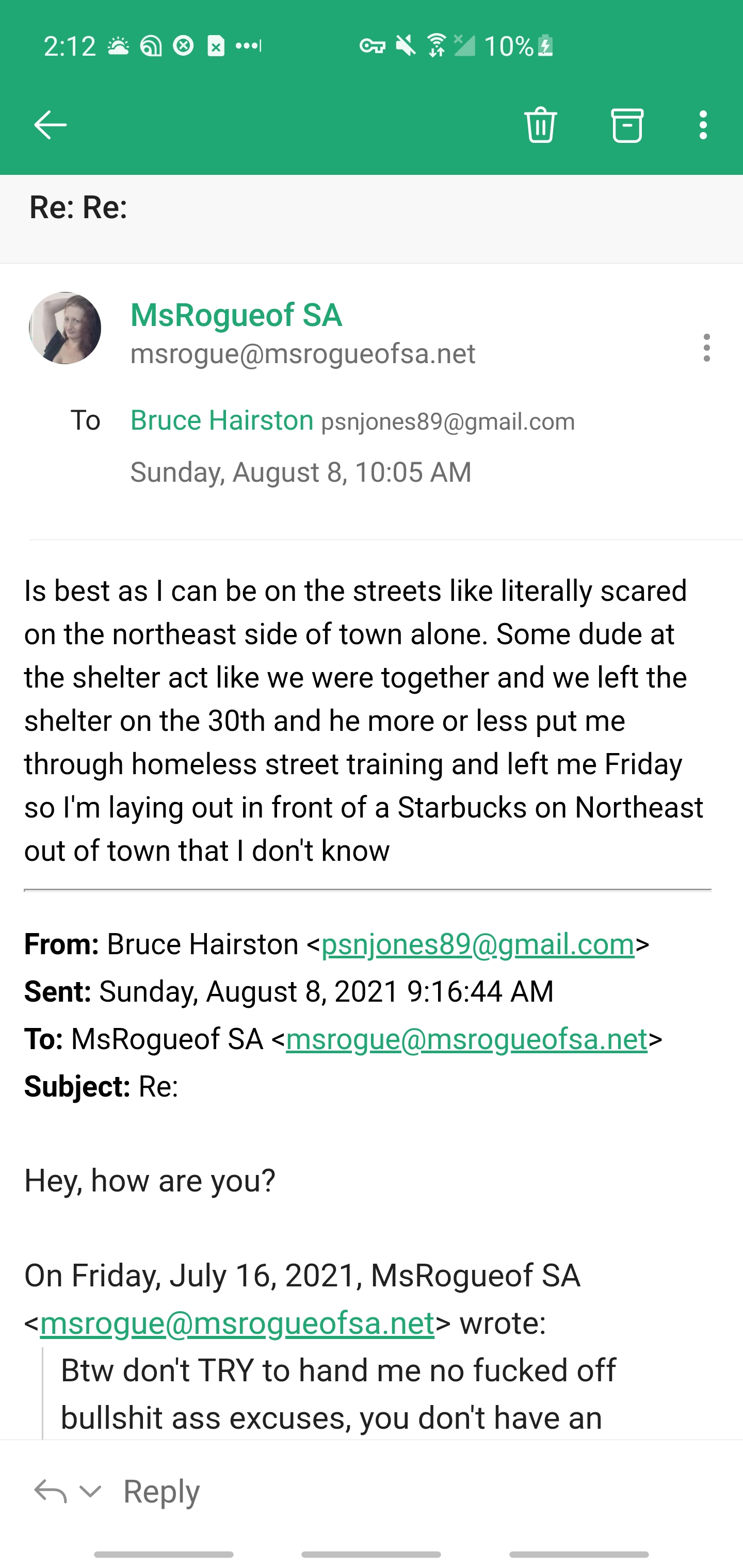Go back to the inbox
Viewport: 743px width, 1568px height.
50,125
